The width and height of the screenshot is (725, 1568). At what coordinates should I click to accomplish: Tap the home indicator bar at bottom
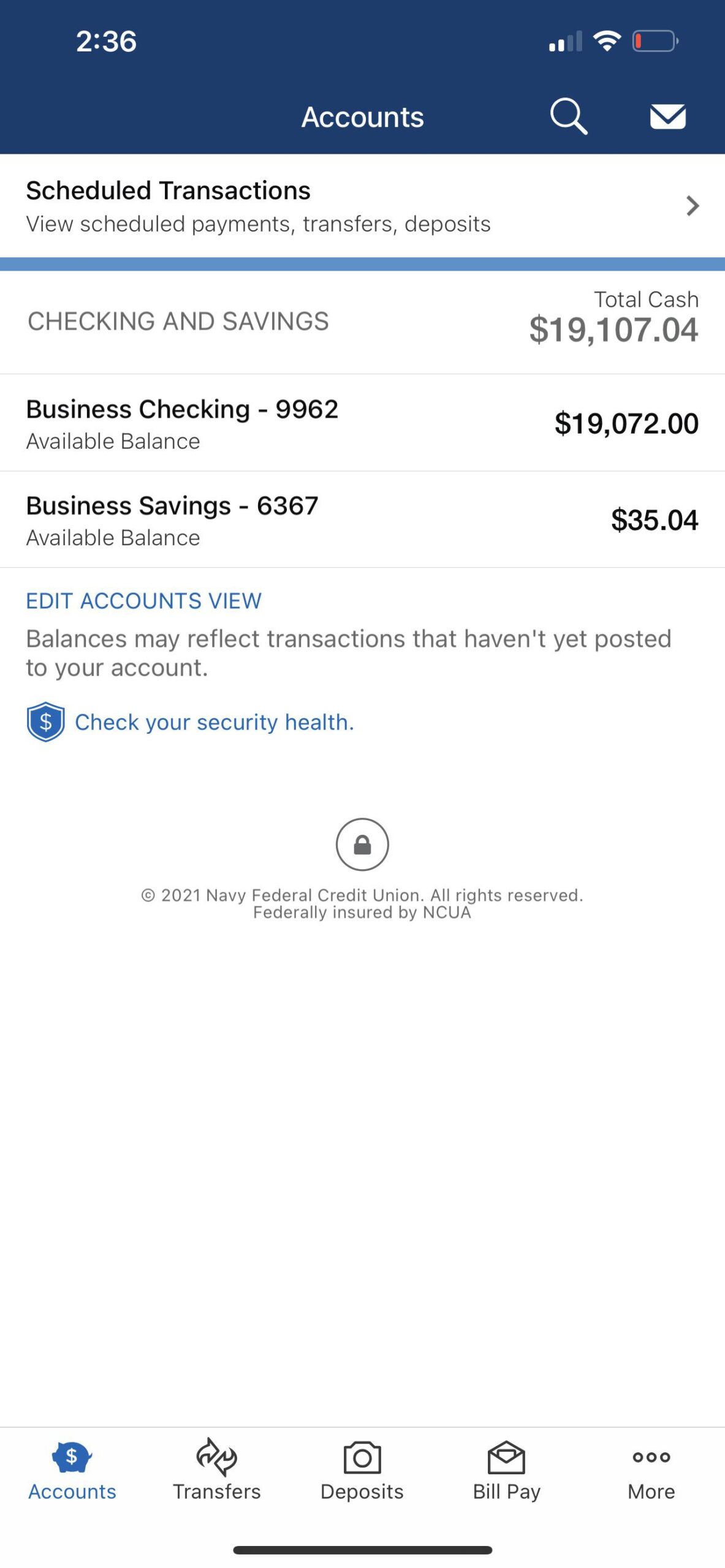click(x=362, y=1550)
